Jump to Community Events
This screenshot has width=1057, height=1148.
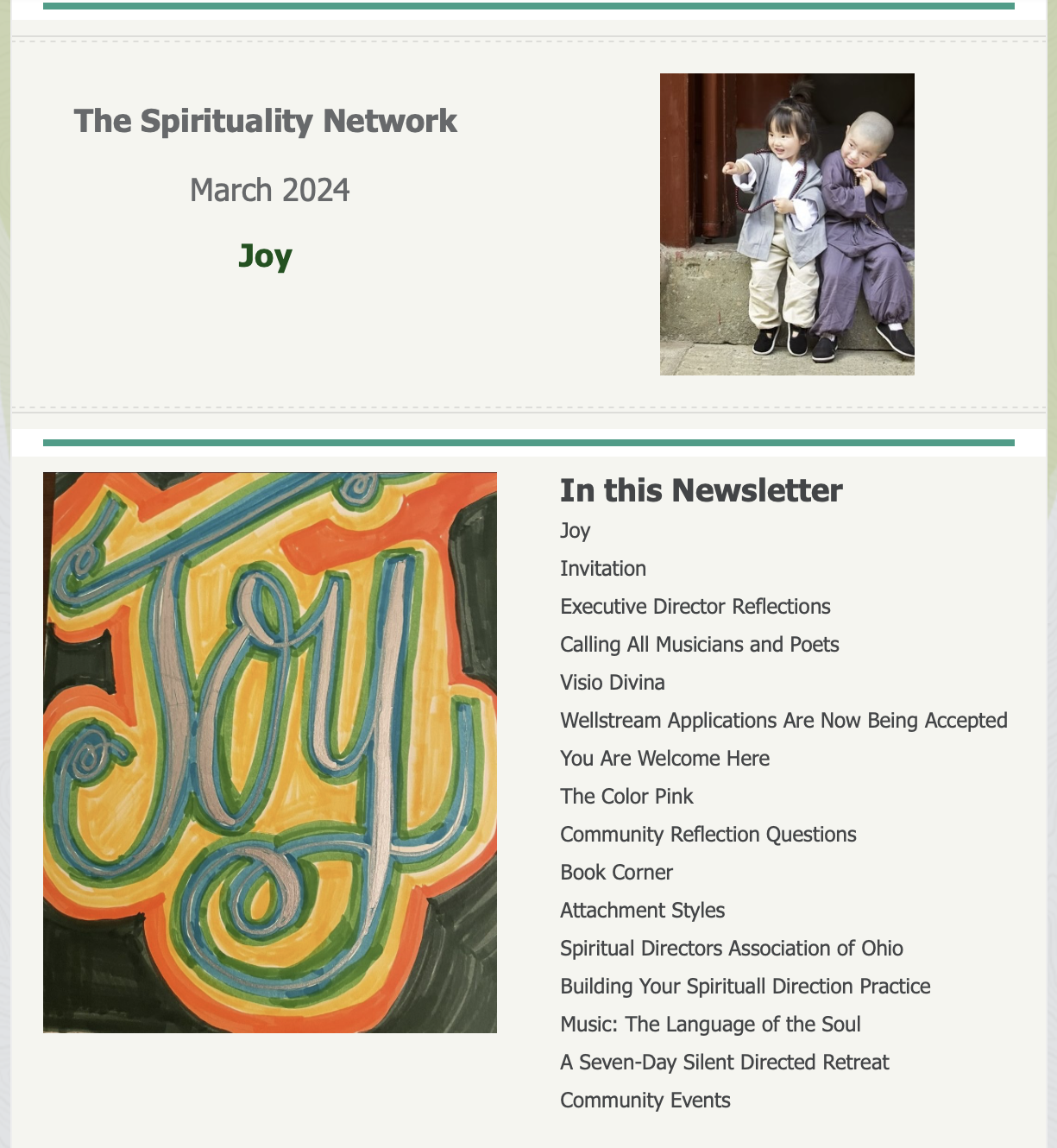(645, 1101)
